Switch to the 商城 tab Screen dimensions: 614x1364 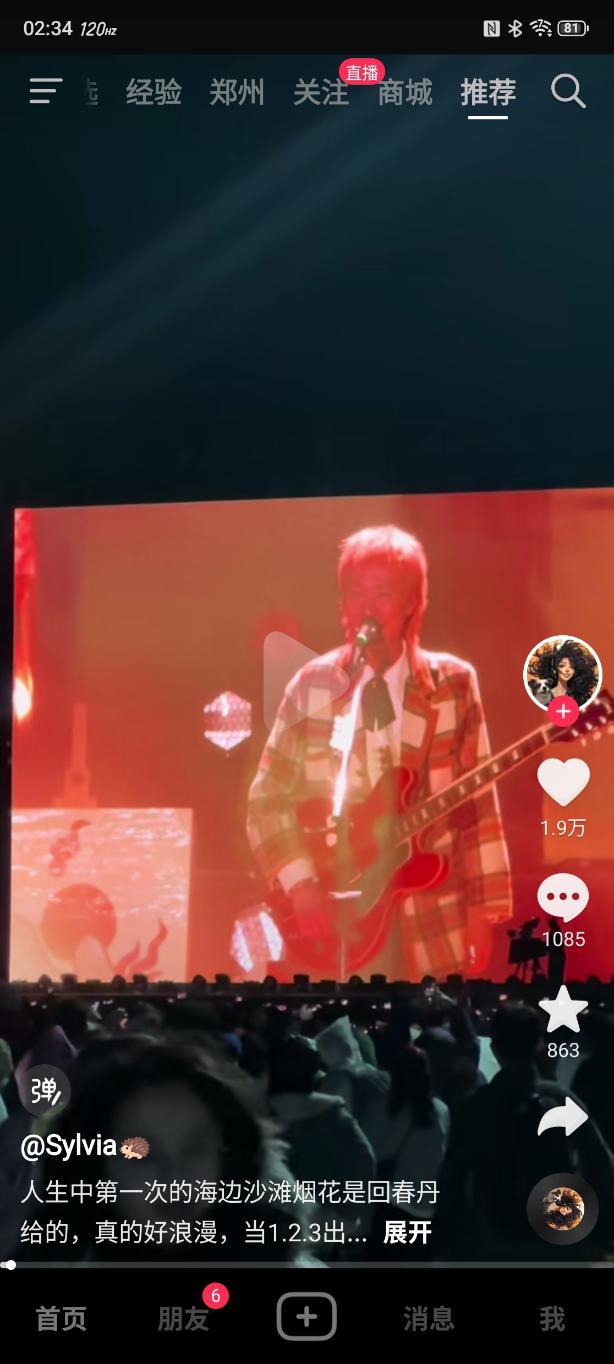pyautogui.click(x=405, y=92)
